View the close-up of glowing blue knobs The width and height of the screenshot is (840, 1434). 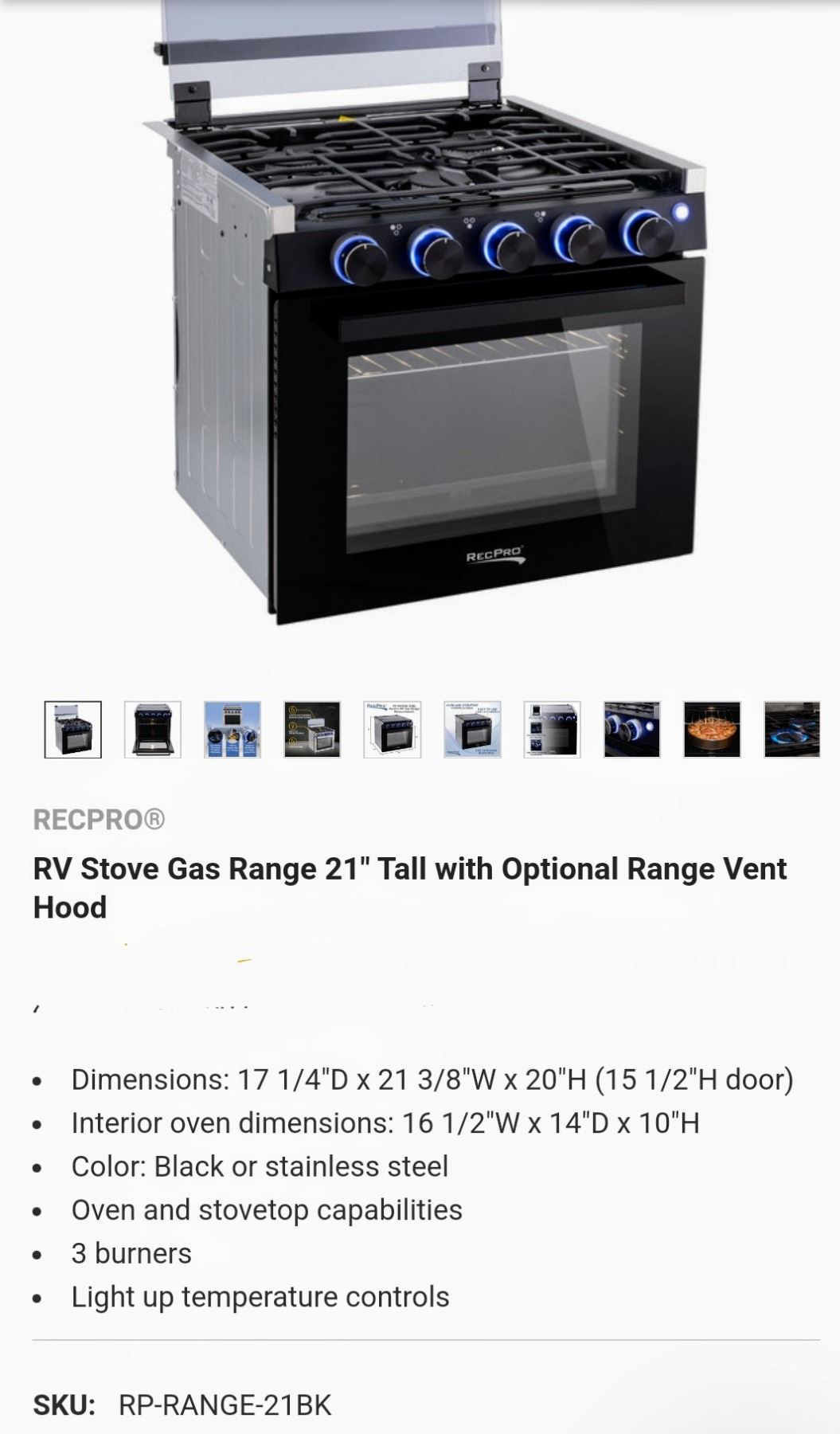coord(632,729)
